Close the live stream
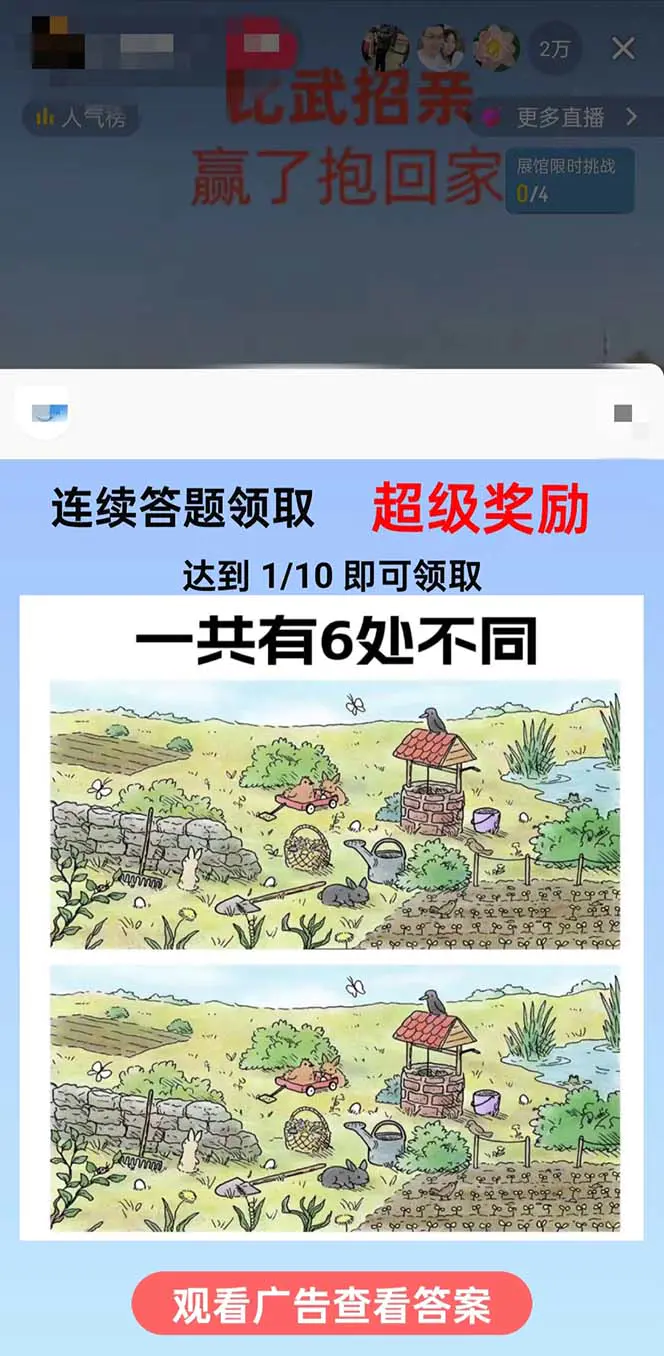664x1356 pixels. (623, 48)
